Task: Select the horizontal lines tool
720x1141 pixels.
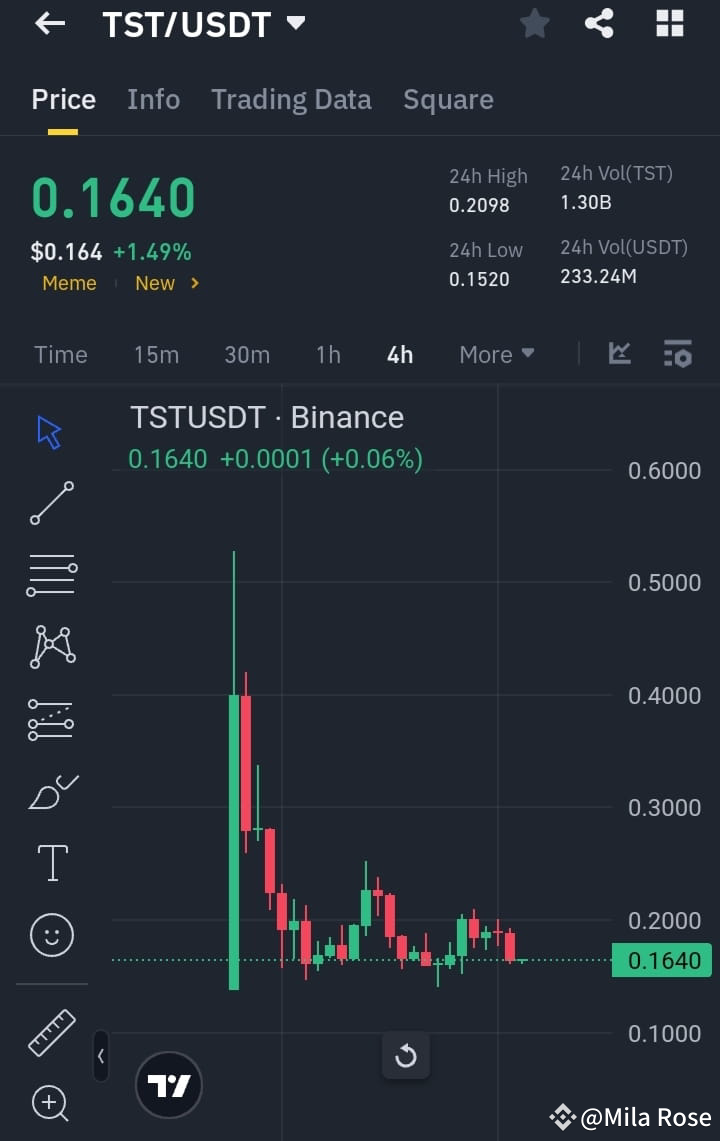Action: pyautogui.click(x=50, y=575)
